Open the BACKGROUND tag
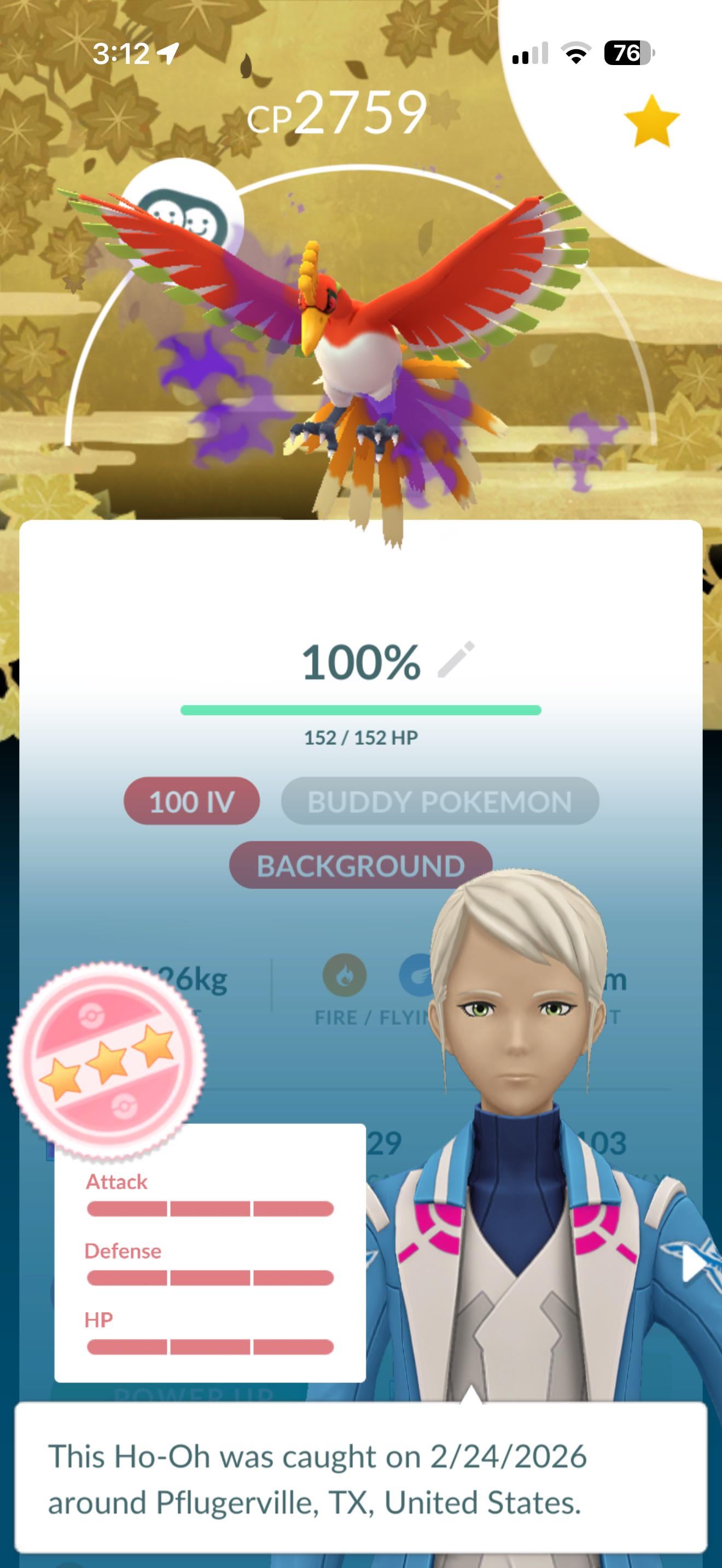722x1568 pixels. pos(360,865)
